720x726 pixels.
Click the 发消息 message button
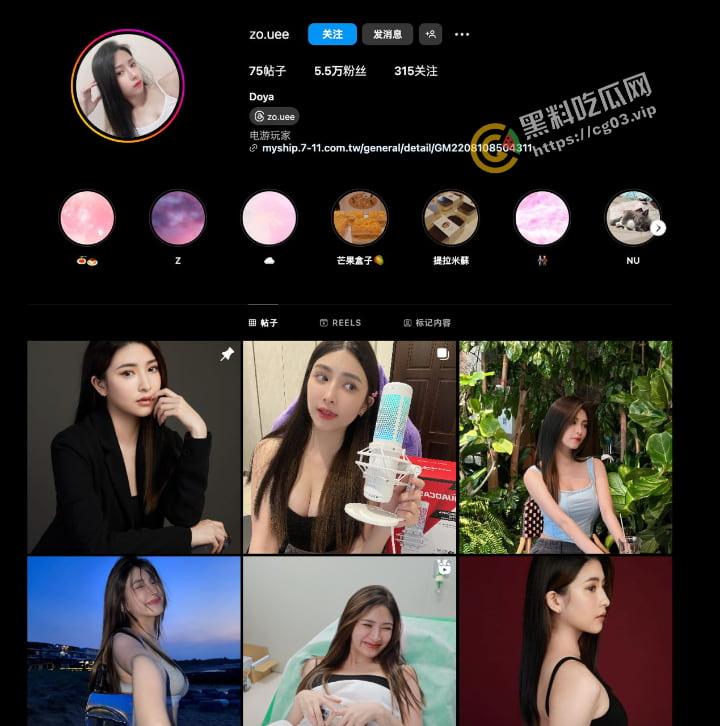tap(386, 34)
